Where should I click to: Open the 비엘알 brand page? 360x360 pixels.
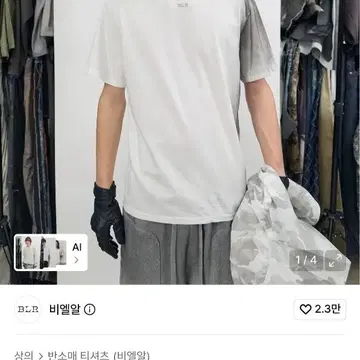pos(65,309)
